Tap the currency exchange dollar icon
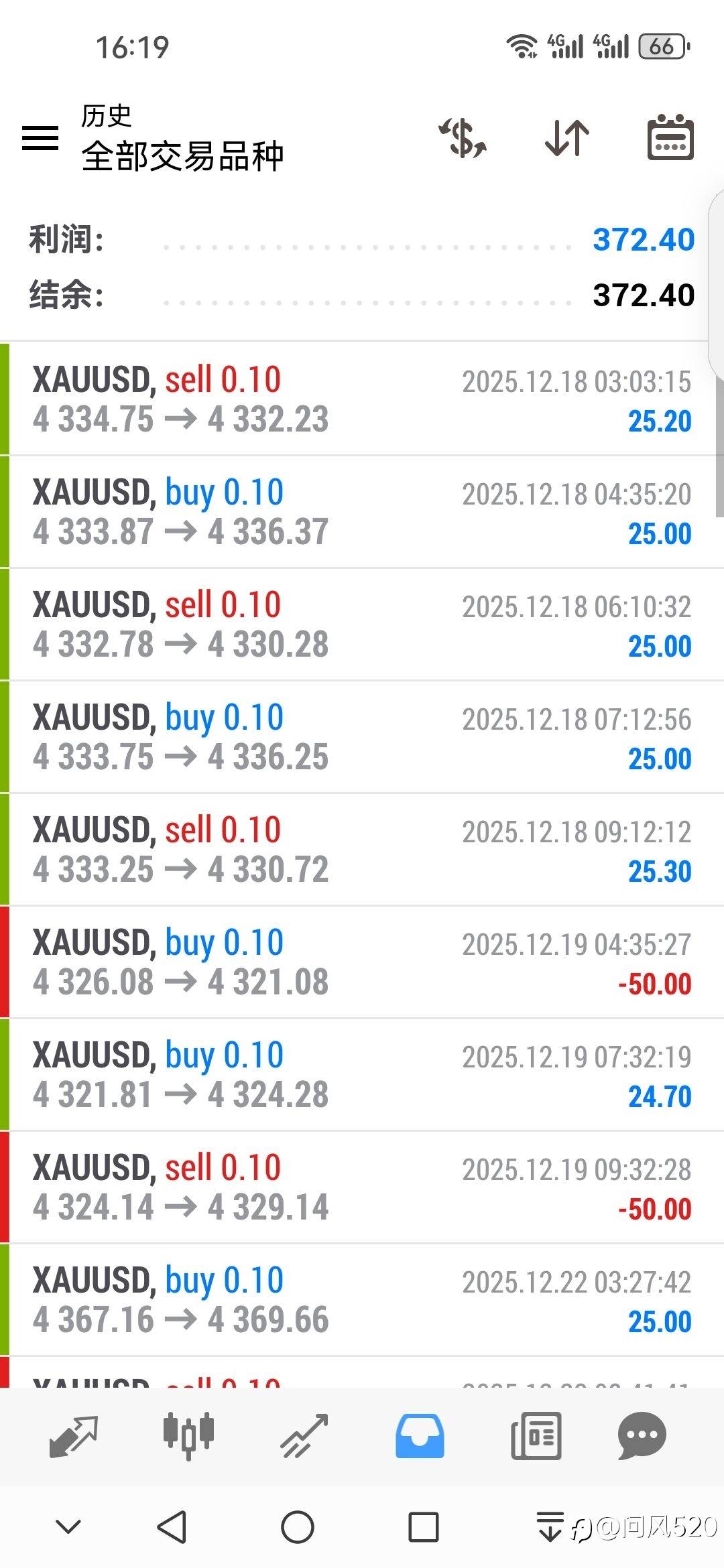Viewport: 724px width, 1568px height. coord(463,138)
